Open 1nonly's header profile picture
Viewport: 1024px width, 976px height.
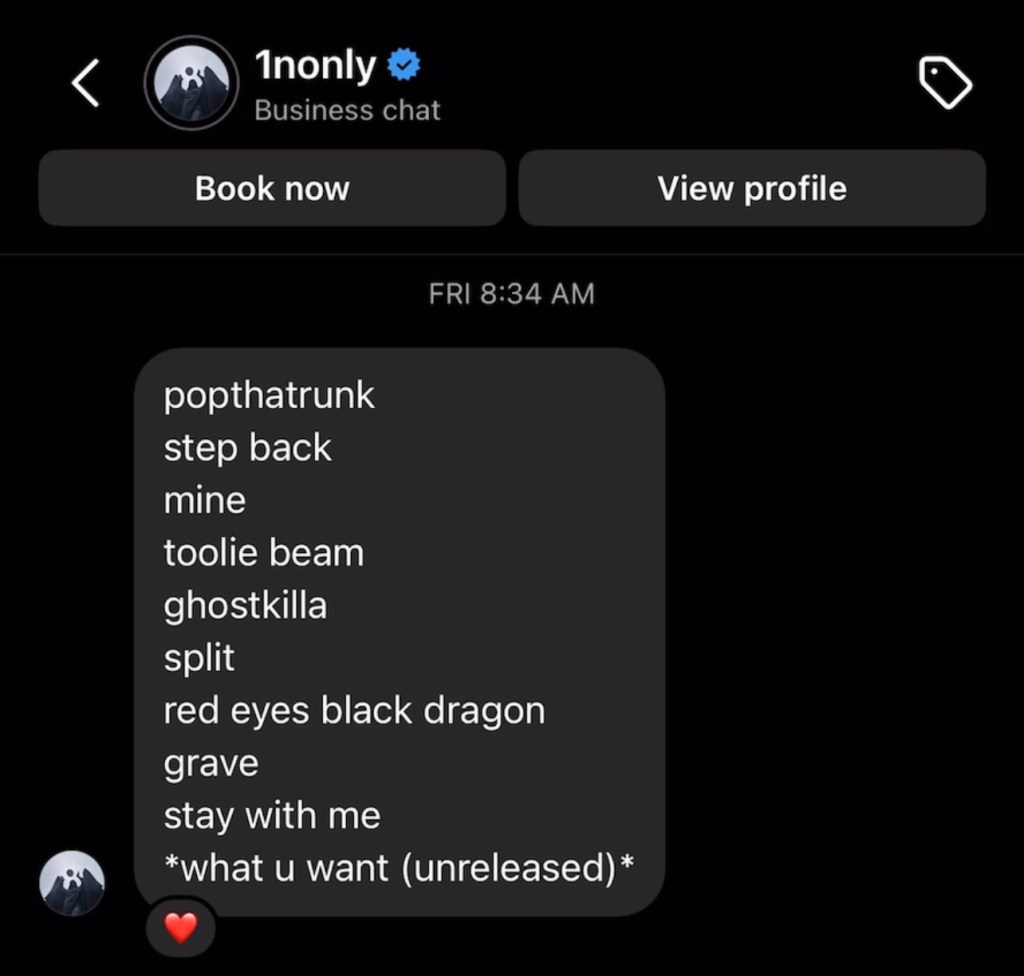192,85
